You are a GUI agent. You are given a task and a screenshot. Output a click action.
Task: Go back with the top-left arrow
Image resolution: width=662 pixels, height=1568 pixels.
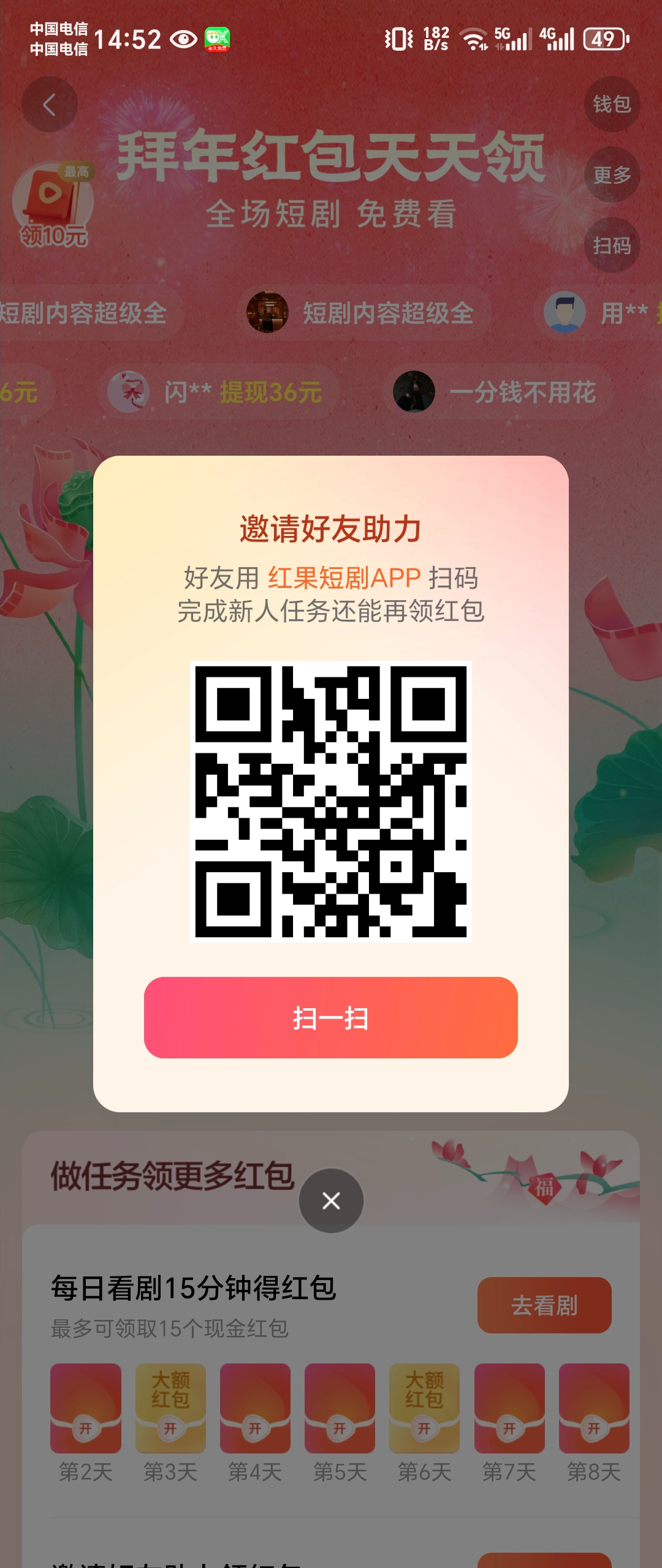[50, 105]
